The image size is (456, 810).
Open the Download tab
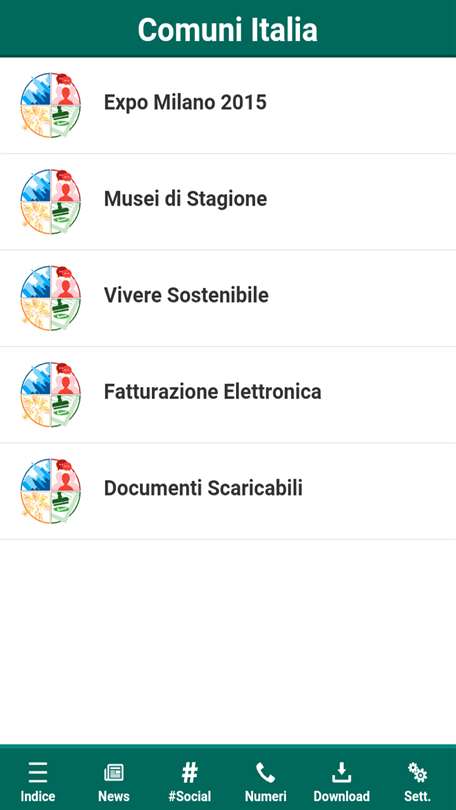click(x=341, y=781)
